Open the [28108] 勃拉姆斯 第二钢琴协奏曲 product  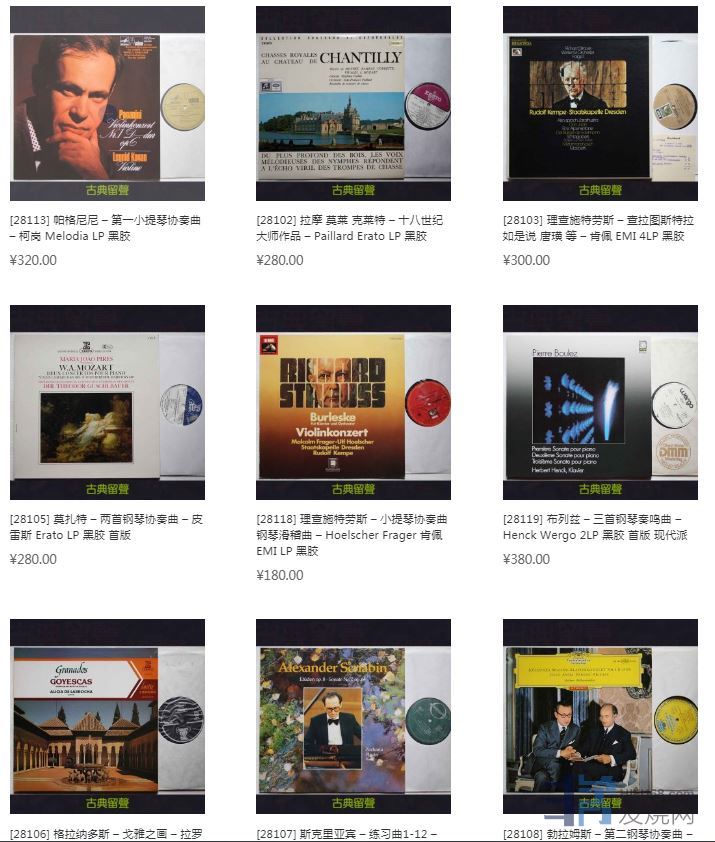pyautogui.click(x=600, y=716)
